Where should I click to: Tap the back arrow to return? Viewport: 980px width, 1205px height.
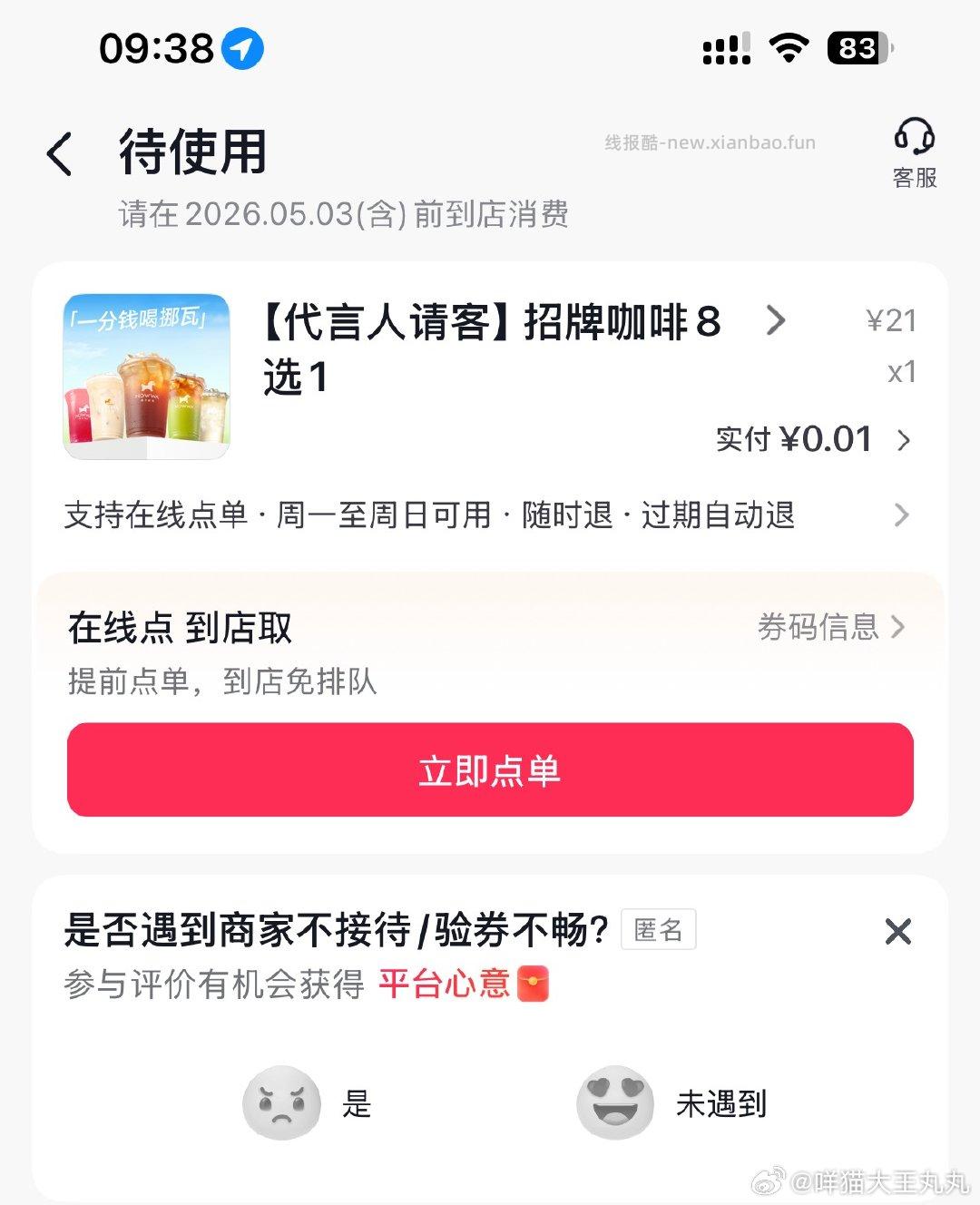[60, 152]
